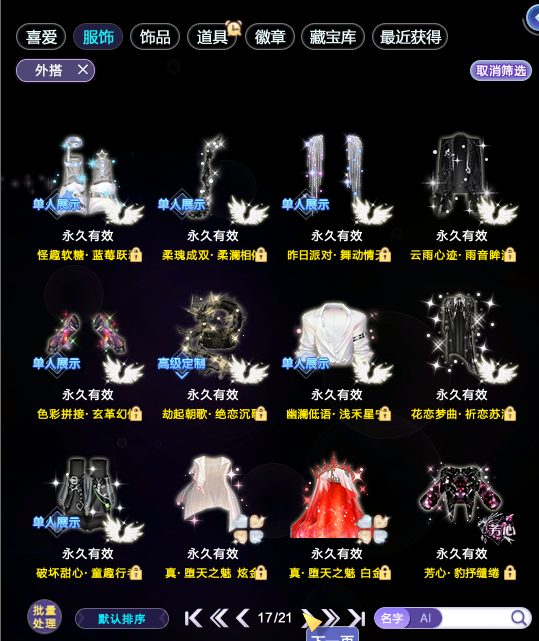Tap the name search input field

click(x=474, y=618)
